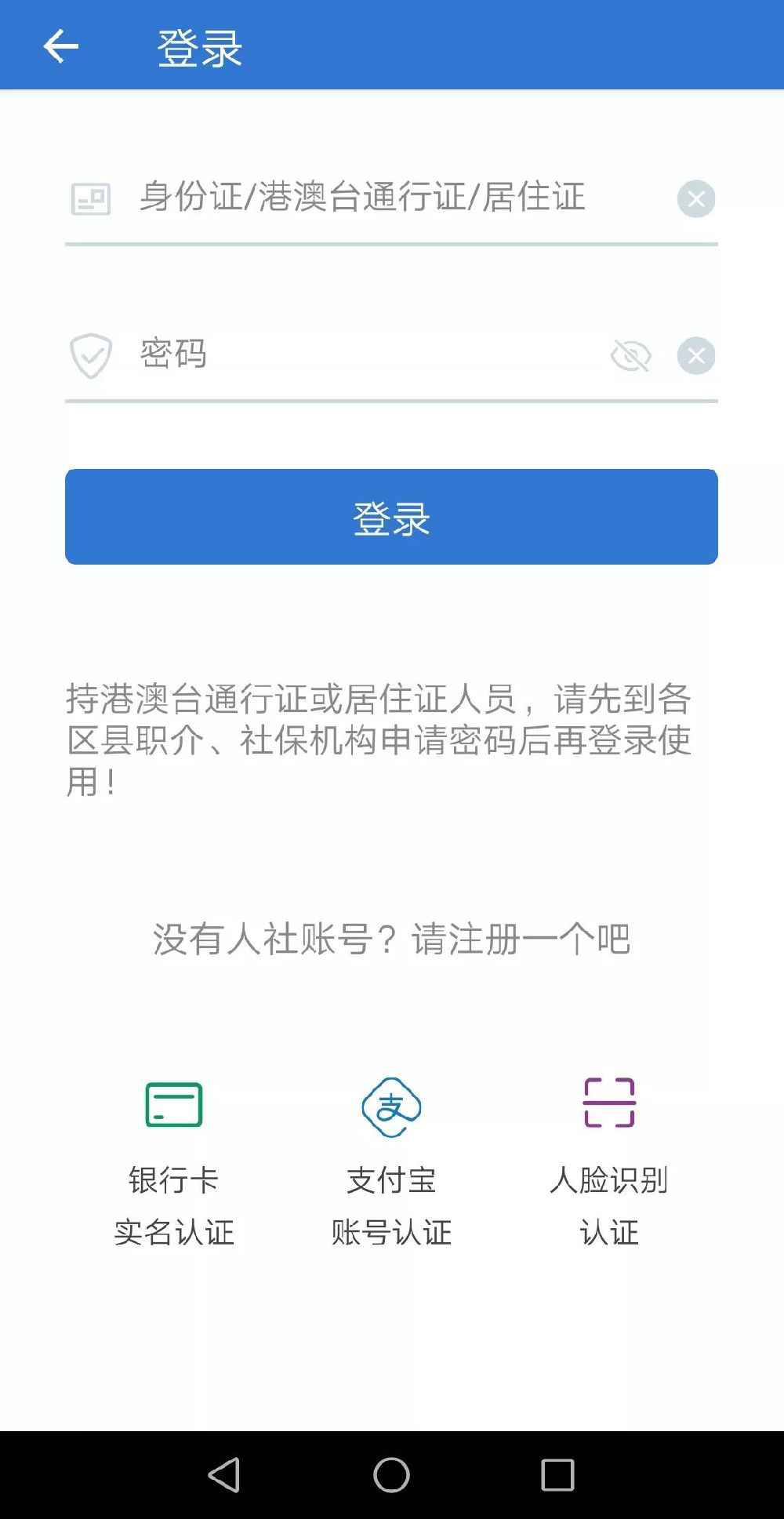
Task: Select the bank card real-name authentication icon
Action: pos(174,1103)
